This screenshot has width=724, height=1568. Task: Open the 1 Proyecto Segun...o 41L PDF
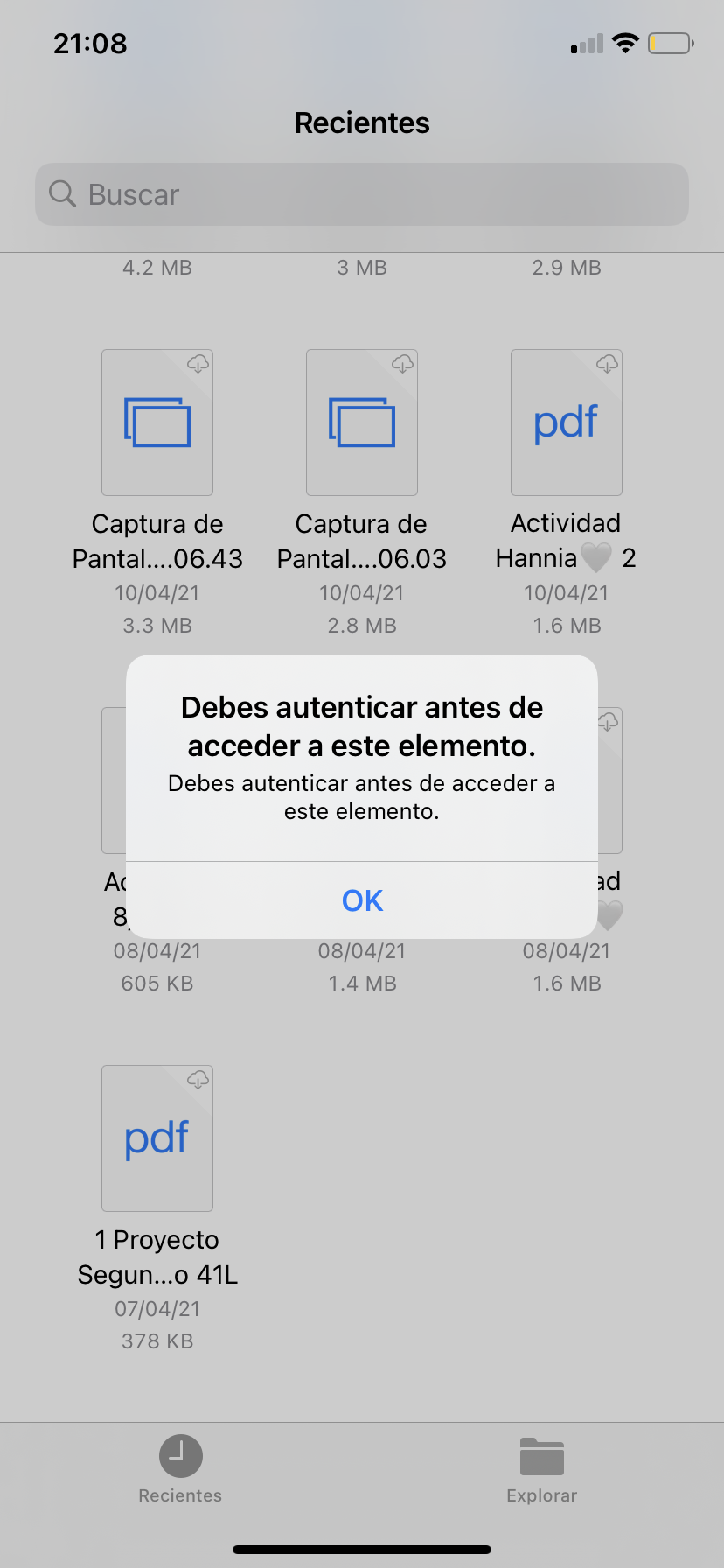point(157,1138)
